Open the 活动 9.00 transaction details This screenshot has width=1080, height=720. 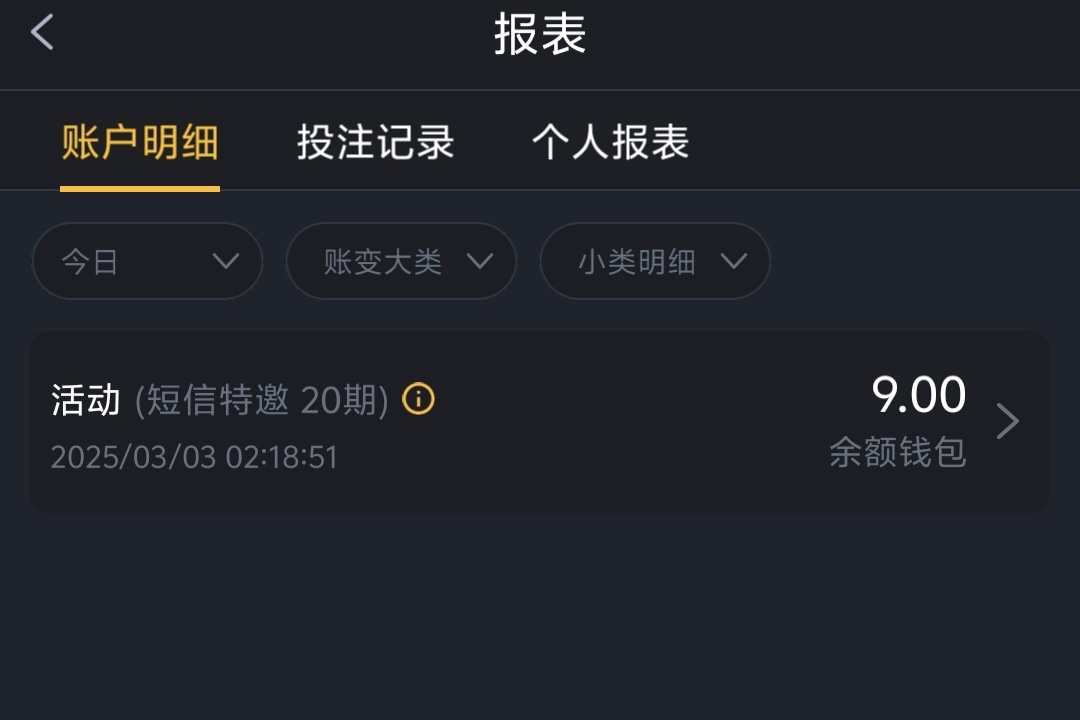1007,422
